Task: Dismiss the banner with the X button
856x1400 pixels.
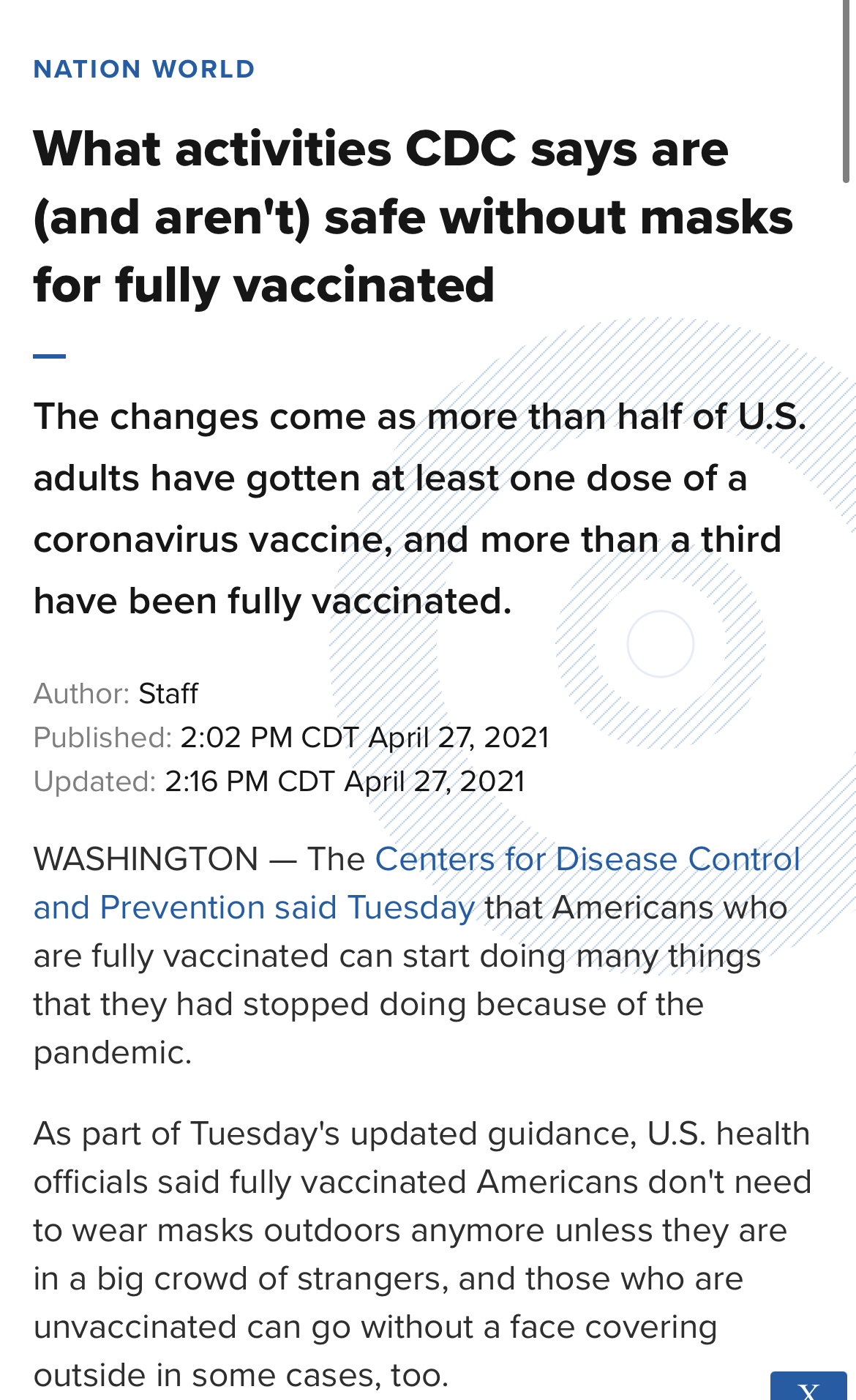Action: 808,1387
